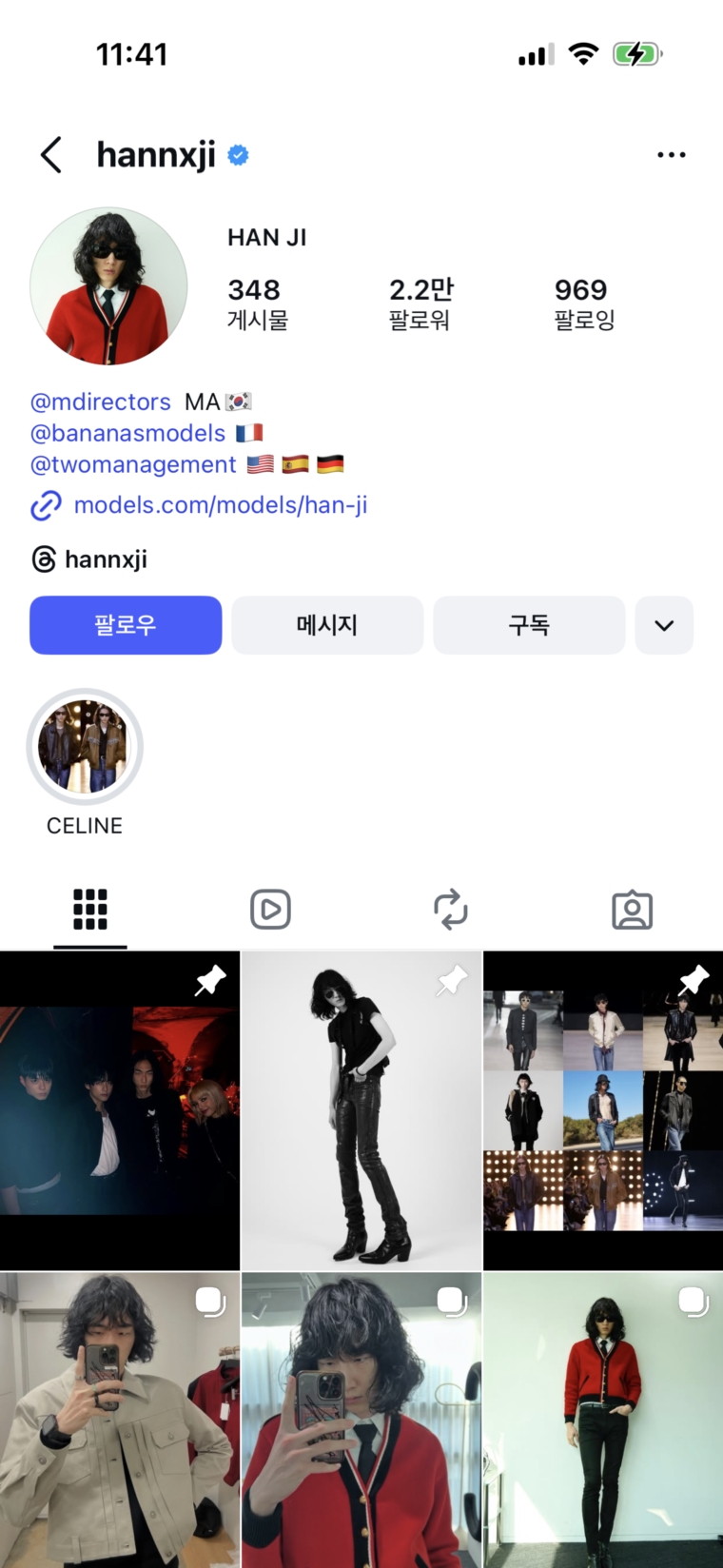Follow hannxji with the 팔로우 button
The width and height of the screenshot is (723, 1568).
pos(126,625)
